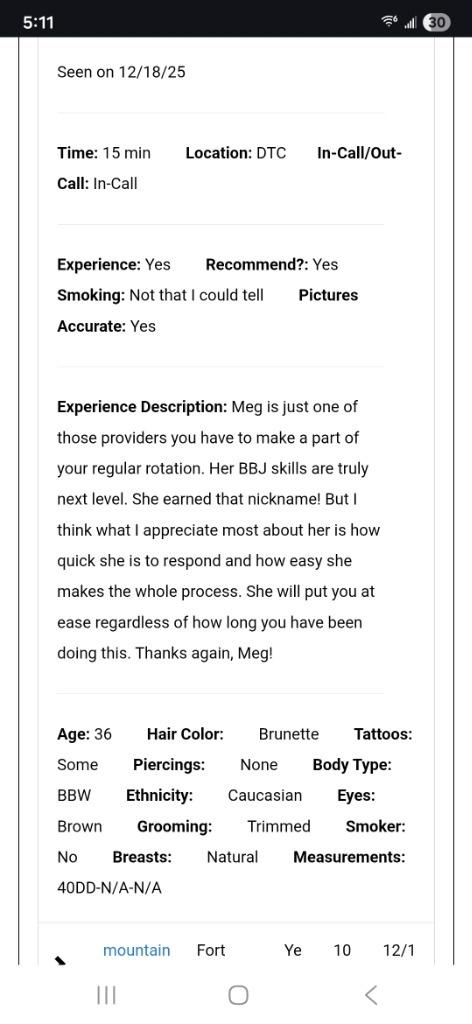Open the mountain user link
The height and width of the screenshot is (1024, 472).
pos(136,950)
